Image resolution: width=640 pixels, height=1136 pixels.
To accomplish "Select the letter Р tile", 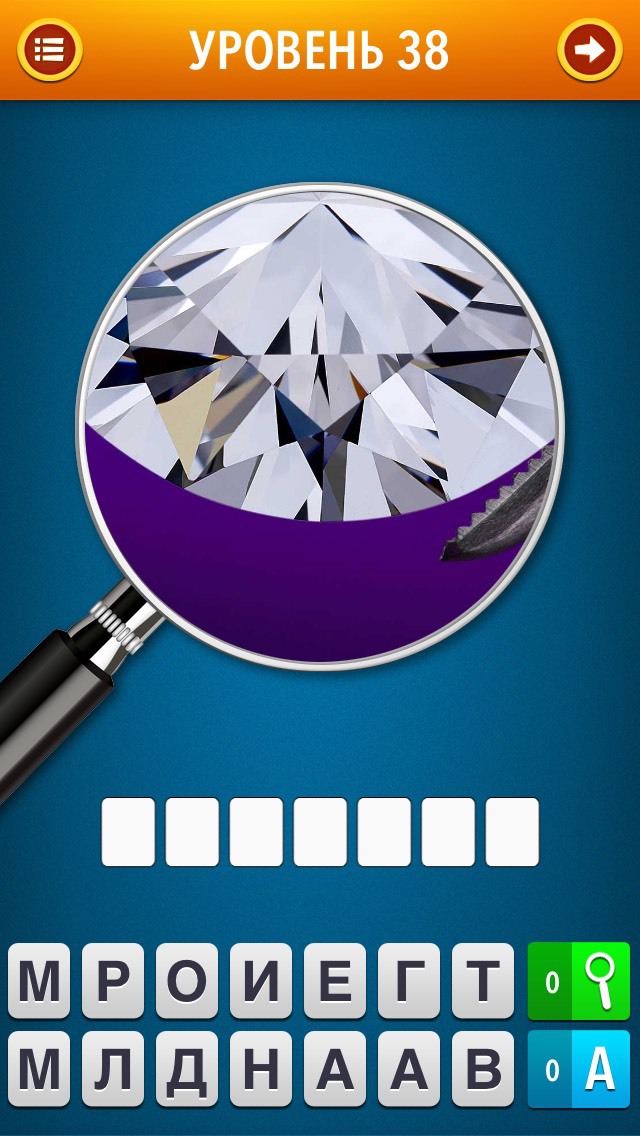I will tap(113, 982).
